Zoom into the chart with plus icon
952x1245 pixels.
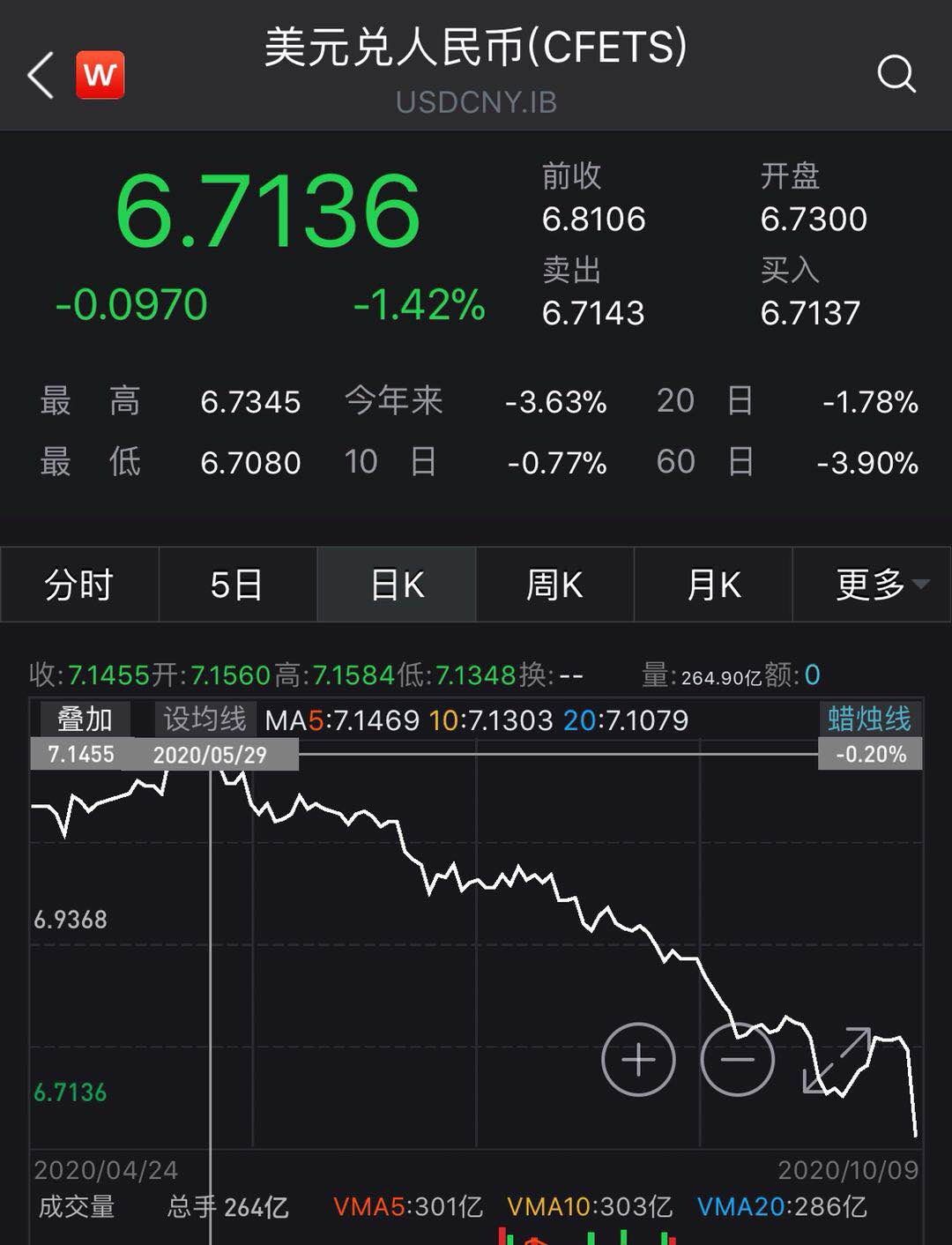tap(638, 1058)
